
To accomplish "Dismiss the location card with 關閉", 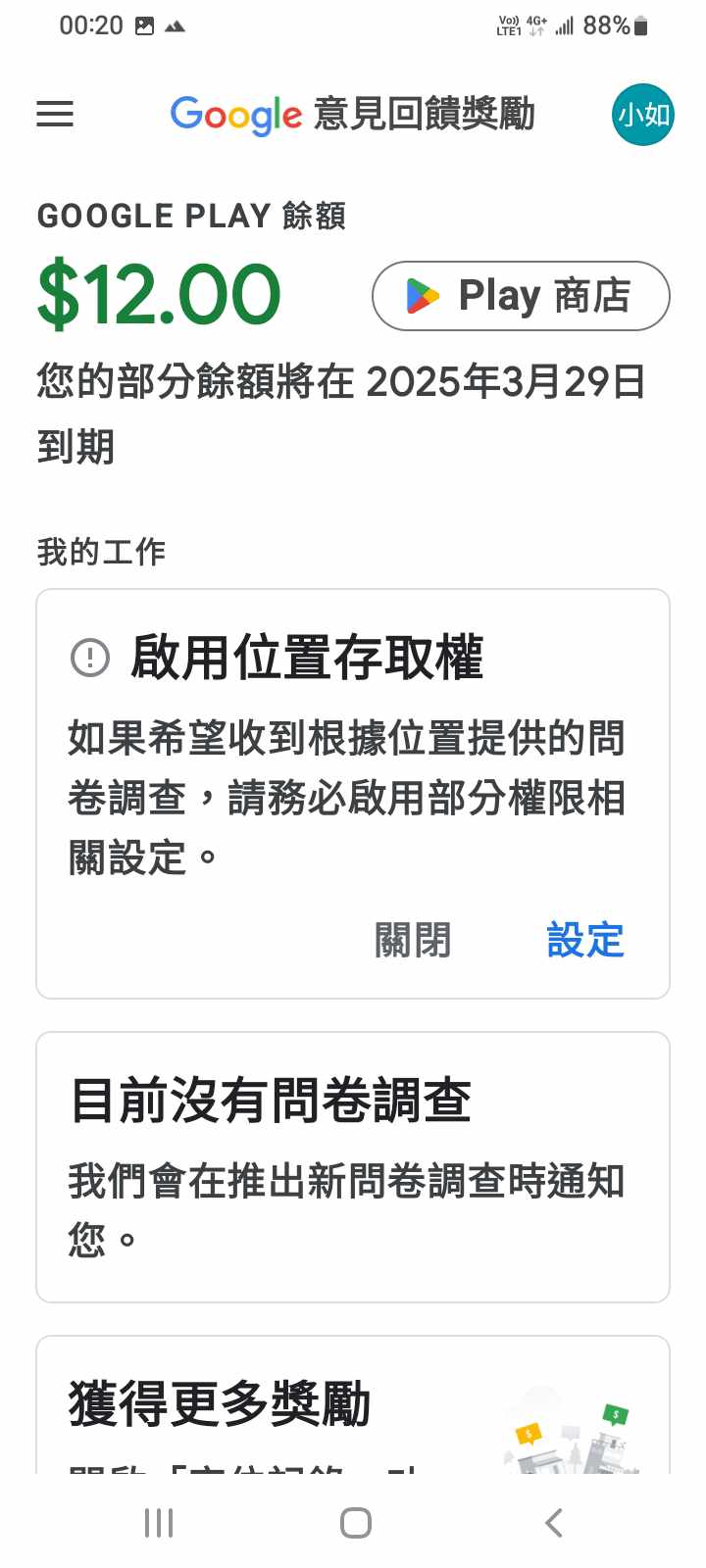I will 413,941.
